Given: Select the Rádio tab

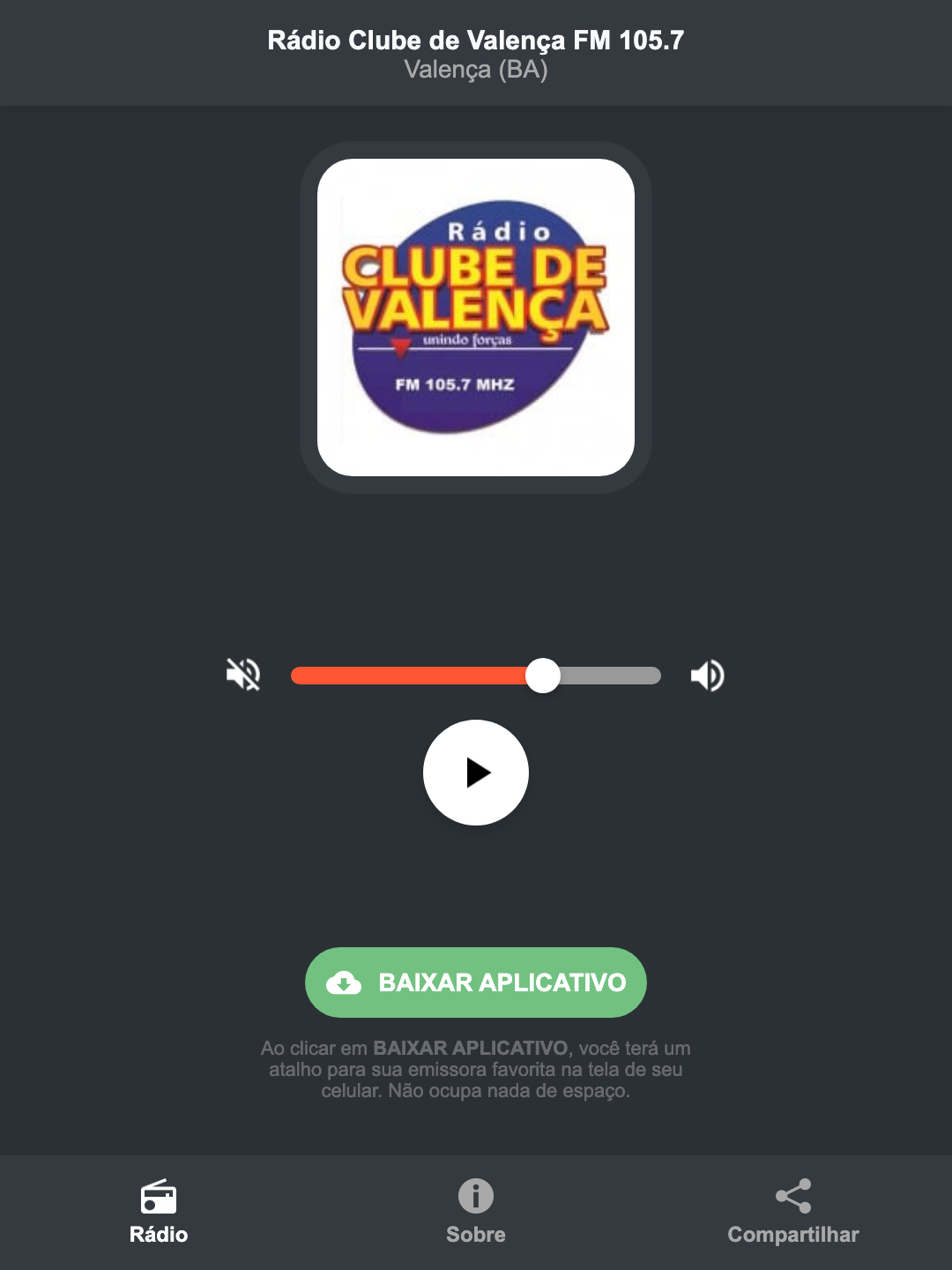Looking at the screenshot, I should point(159,1235).
